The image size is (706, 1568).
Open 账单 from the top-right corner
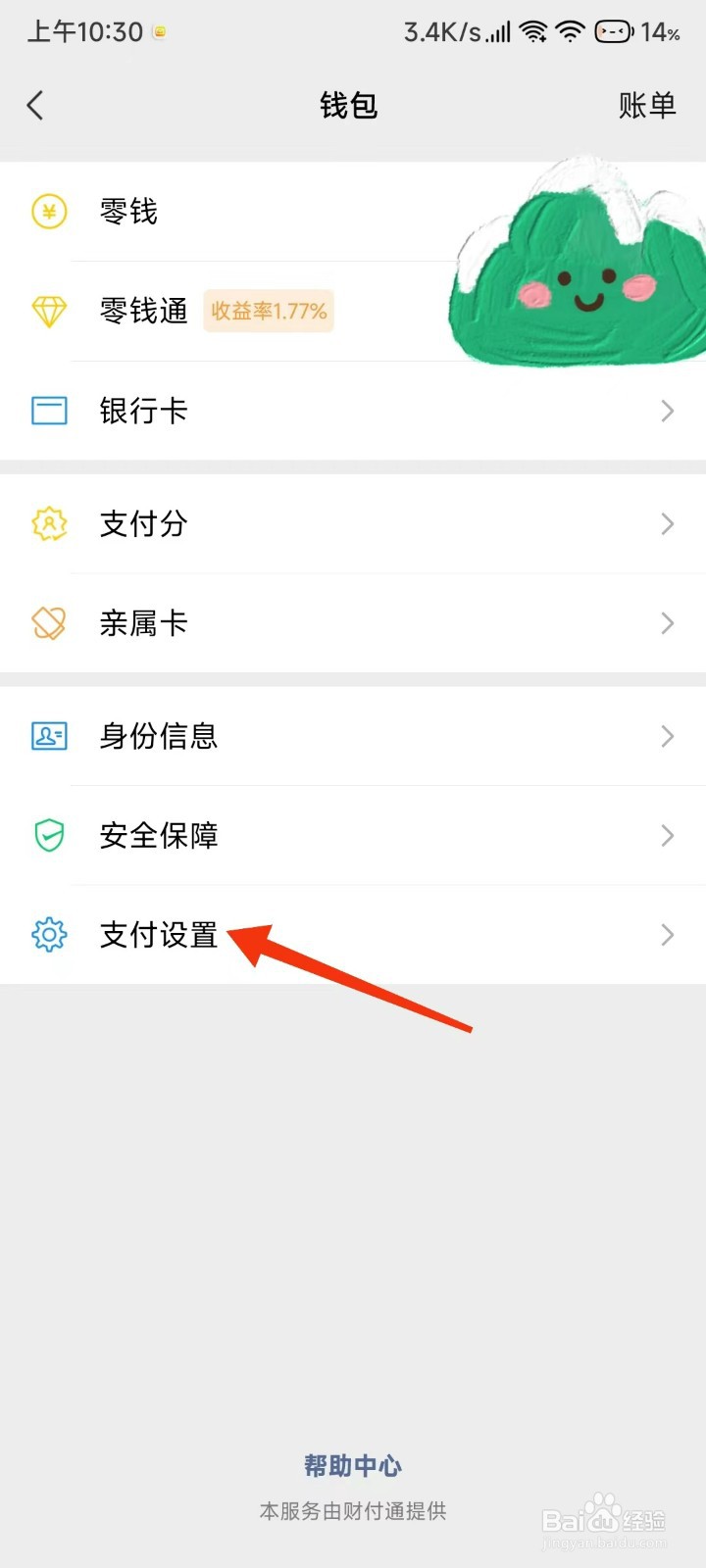point(646,105)
